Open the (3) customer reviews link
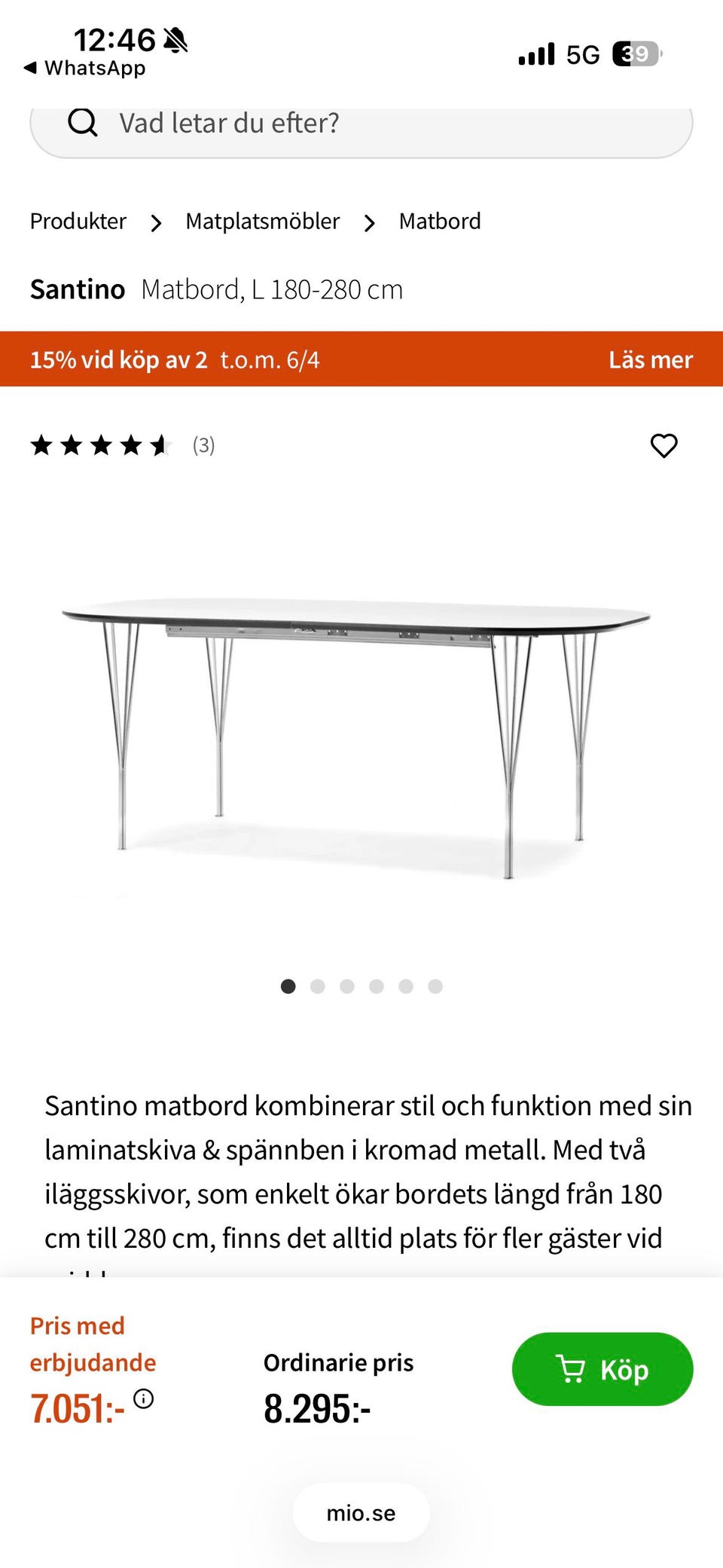723x1568 pixels. 203,445
